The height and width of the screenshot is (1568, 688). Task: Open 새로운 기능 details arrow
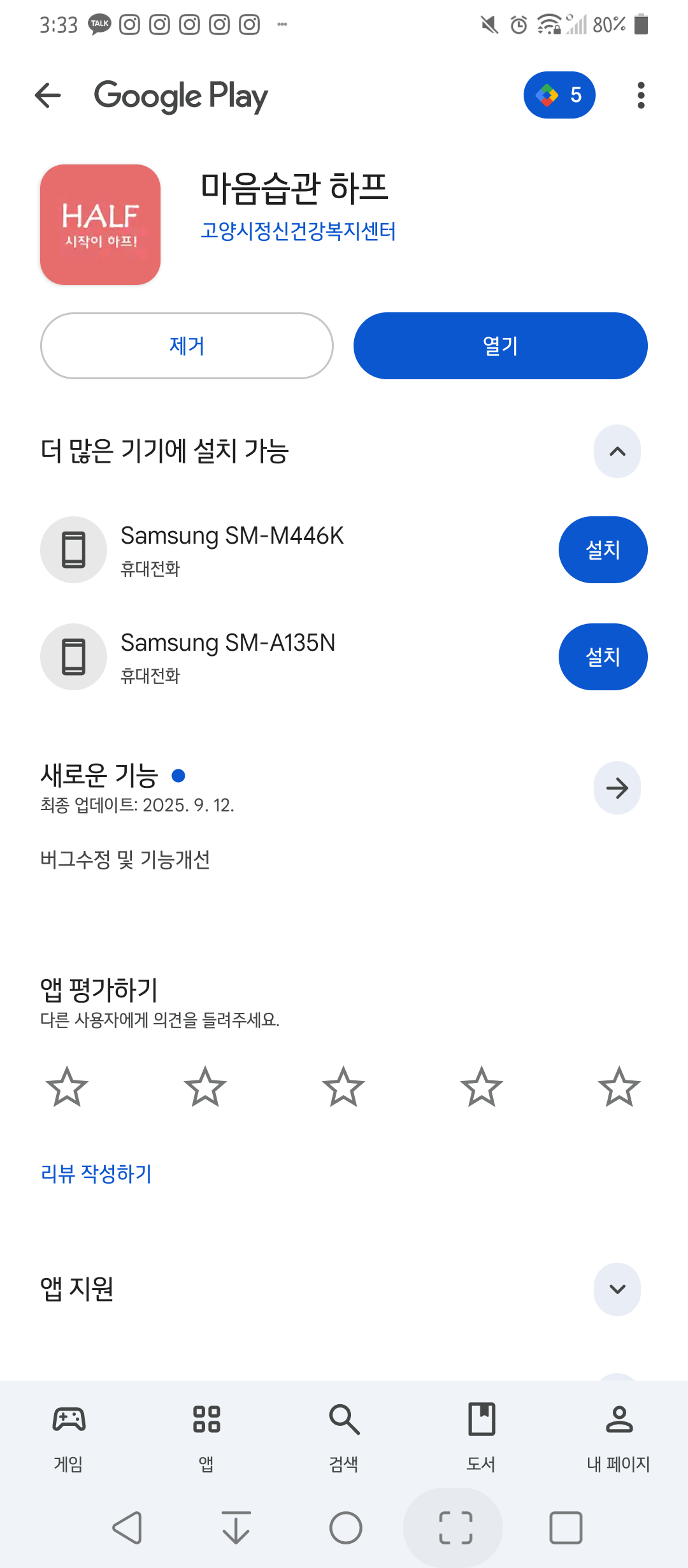tap(617, 788)
